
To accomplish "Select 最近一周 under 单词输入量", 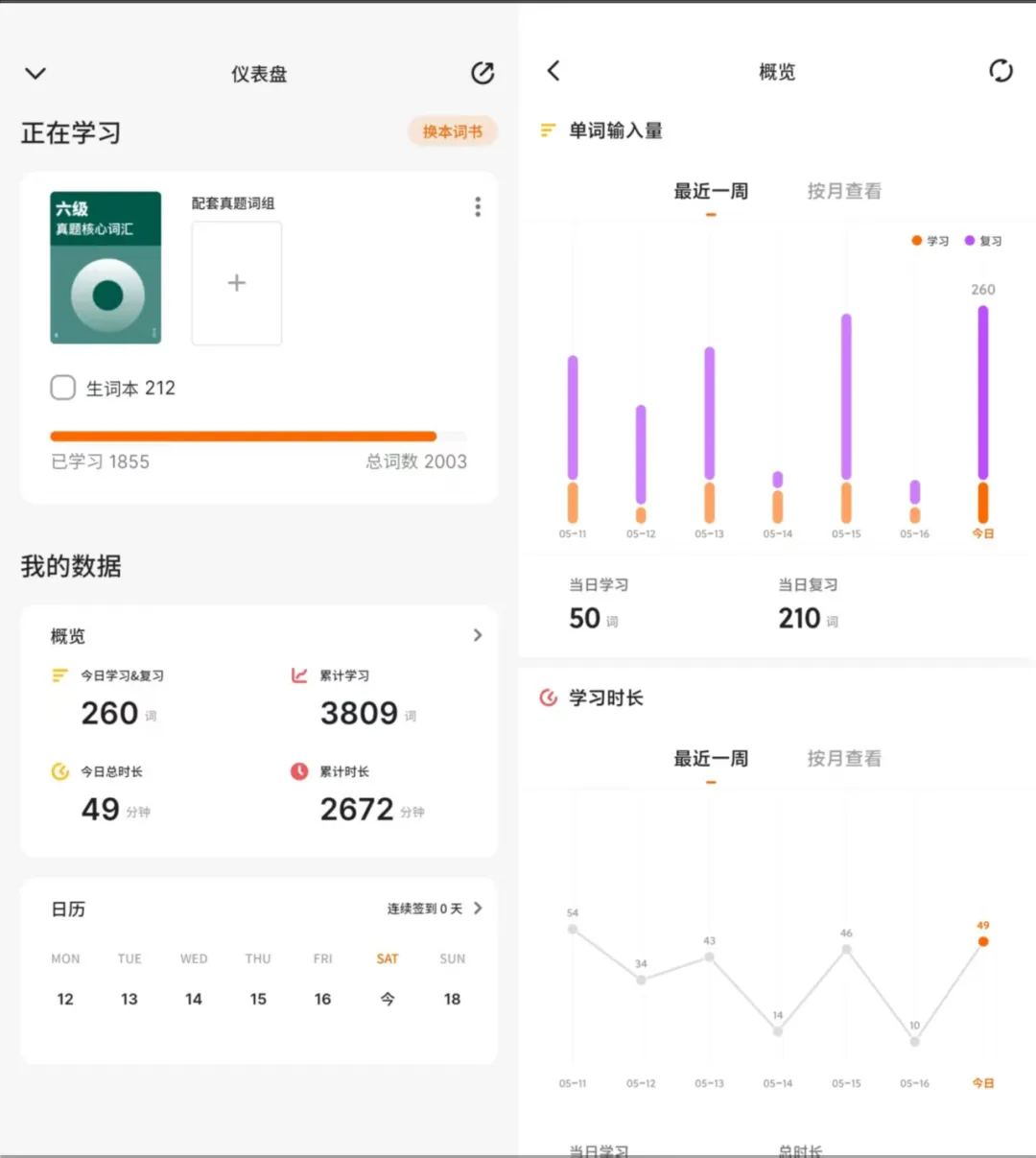I will tap(711, 191).
